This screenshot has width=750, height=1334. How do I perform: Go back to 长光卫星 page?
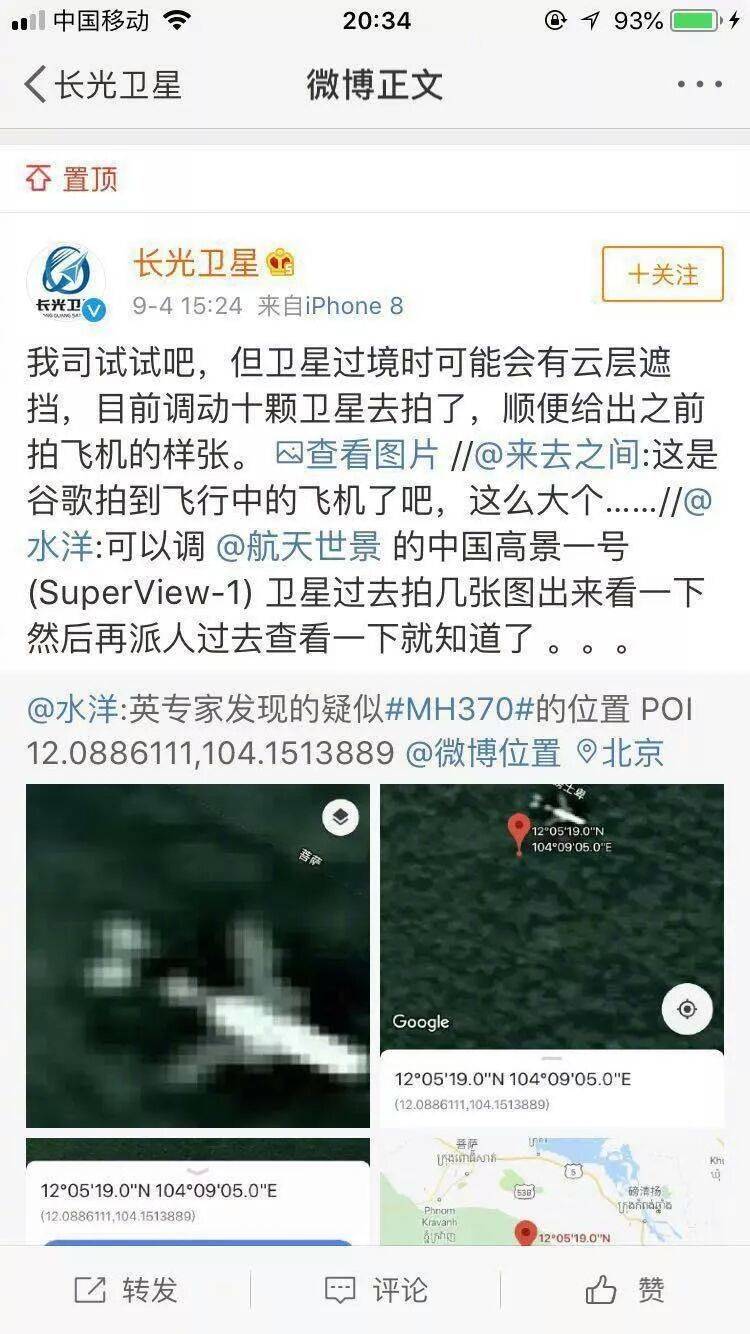(103, 84)
